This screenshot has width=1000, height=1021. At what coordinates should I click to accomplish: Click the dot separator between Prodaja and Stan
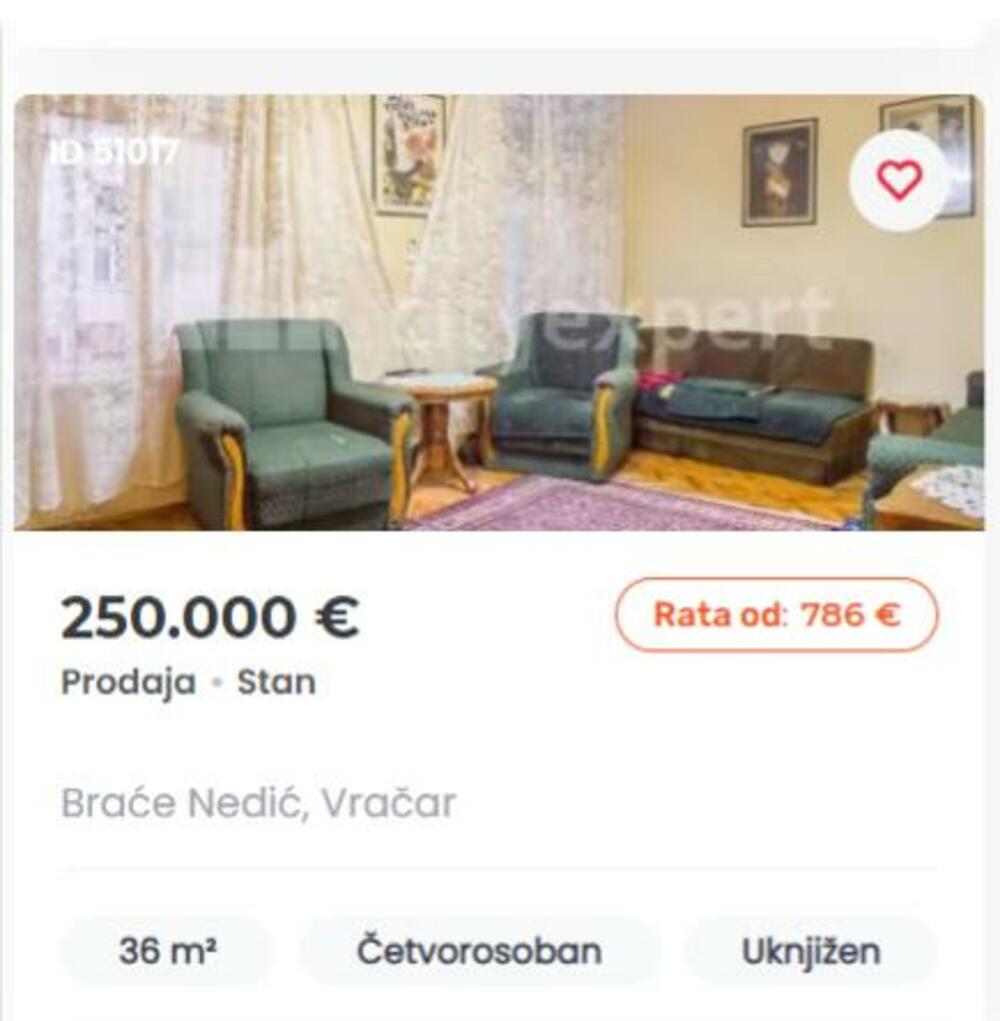click(x=220, y=682)
